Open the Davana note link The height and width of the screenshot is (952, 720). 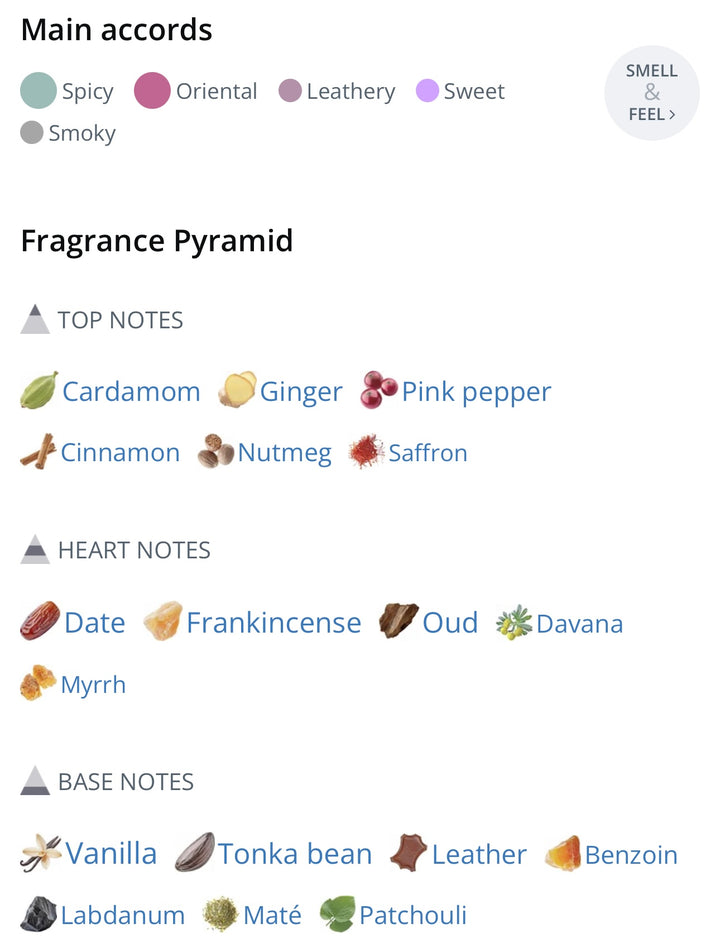pos(578,624)
